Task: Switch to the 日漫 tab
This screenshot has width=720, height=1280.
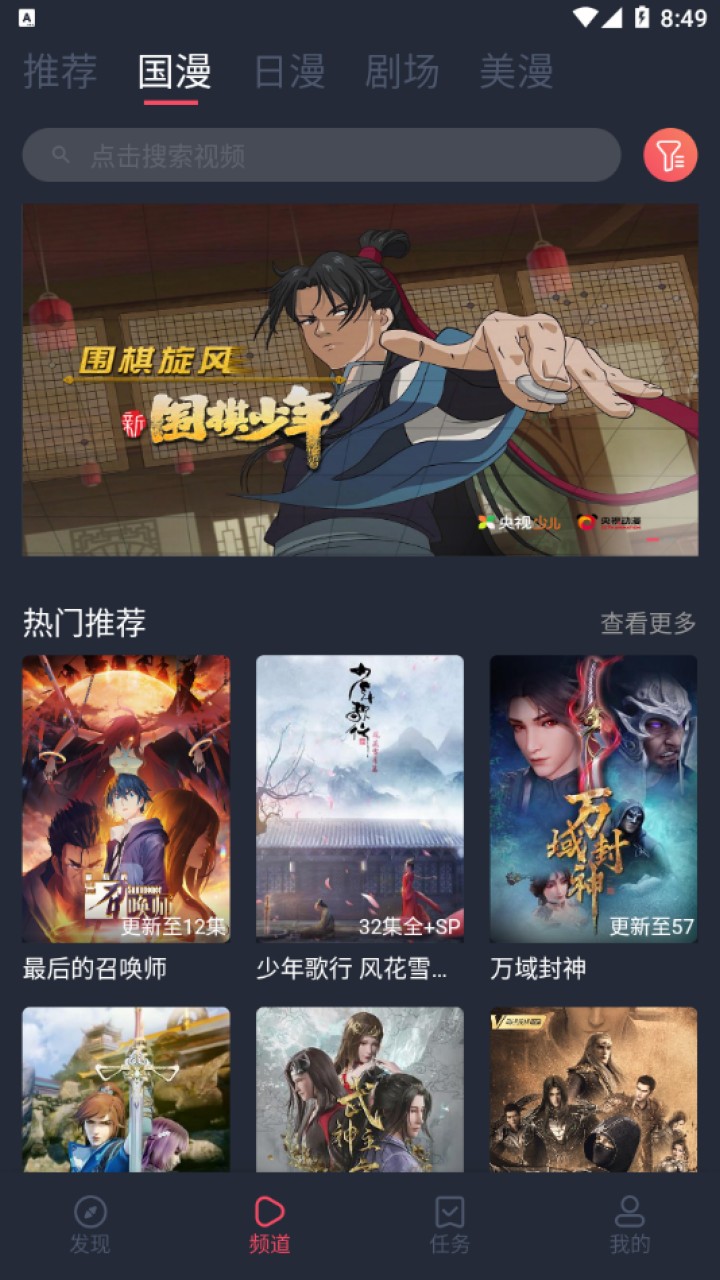Action: pyautogui.click(x=289, y=72)
